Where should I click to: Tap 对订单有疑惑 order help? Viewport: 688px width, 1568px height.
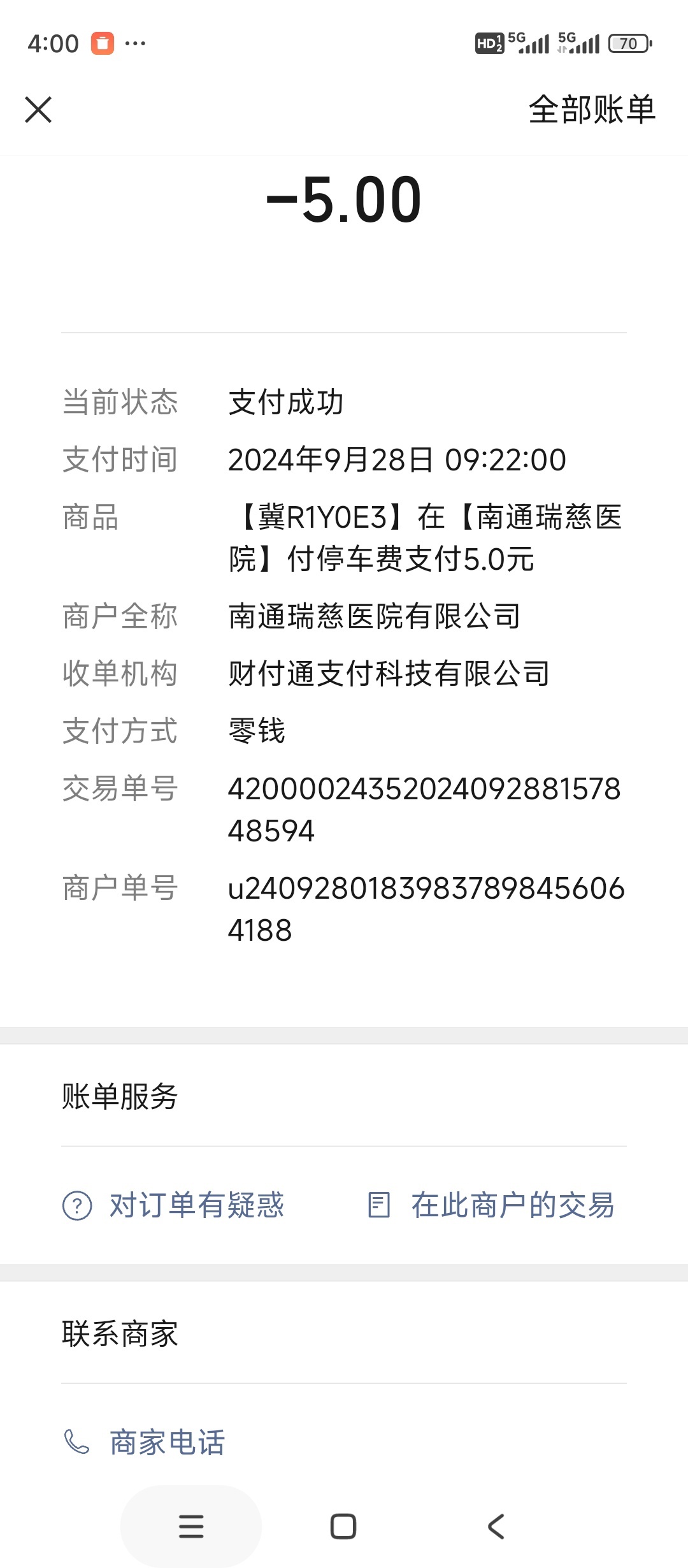pos(173,1205)
